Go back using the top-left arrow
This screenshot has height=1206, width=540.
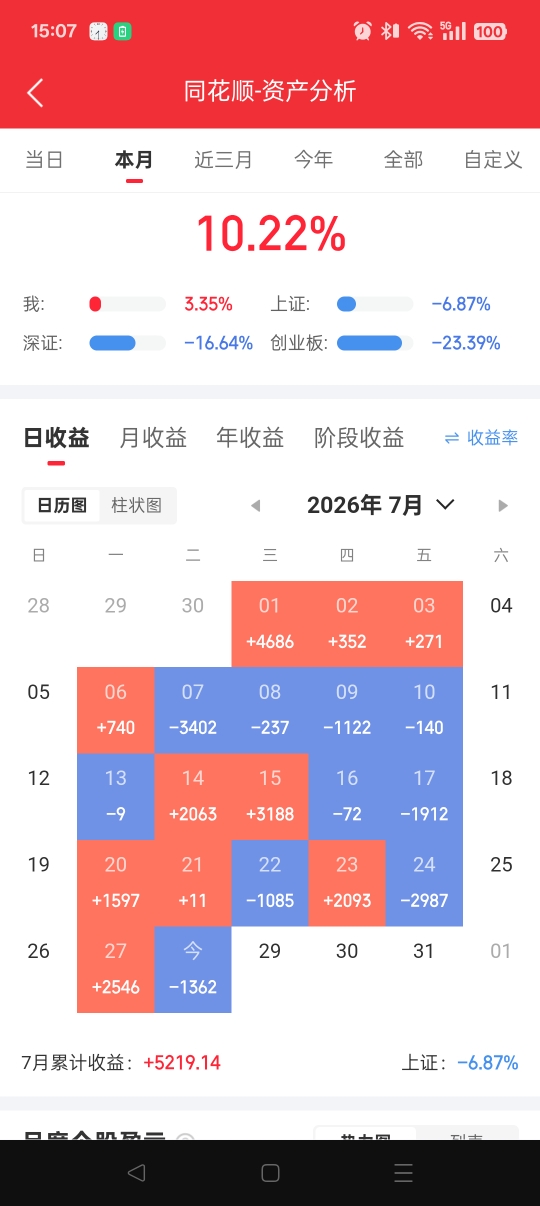[35, 92]
